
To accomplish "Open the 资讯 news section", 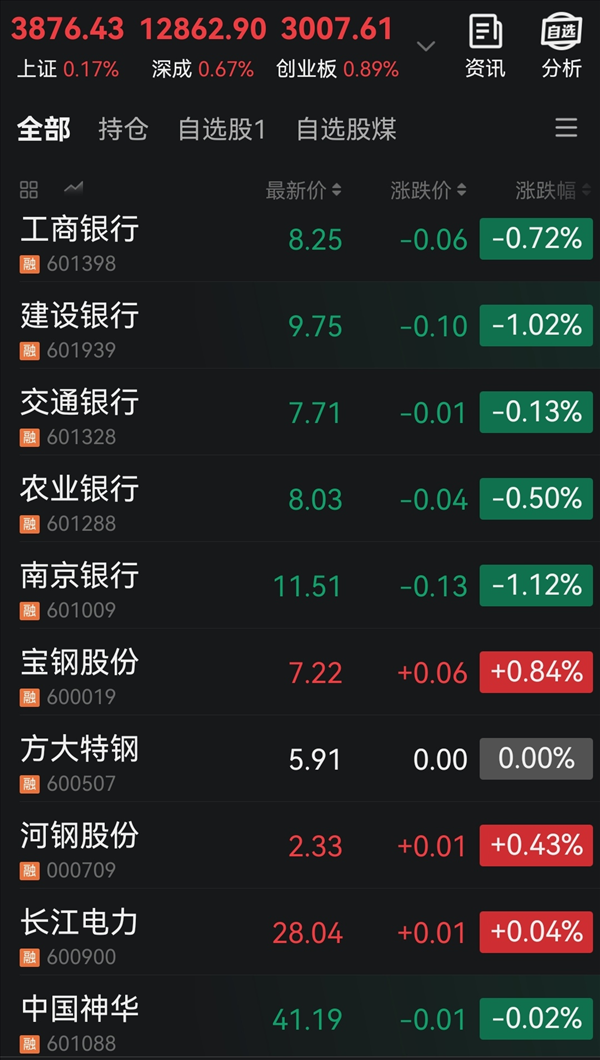I will [485, 46].
